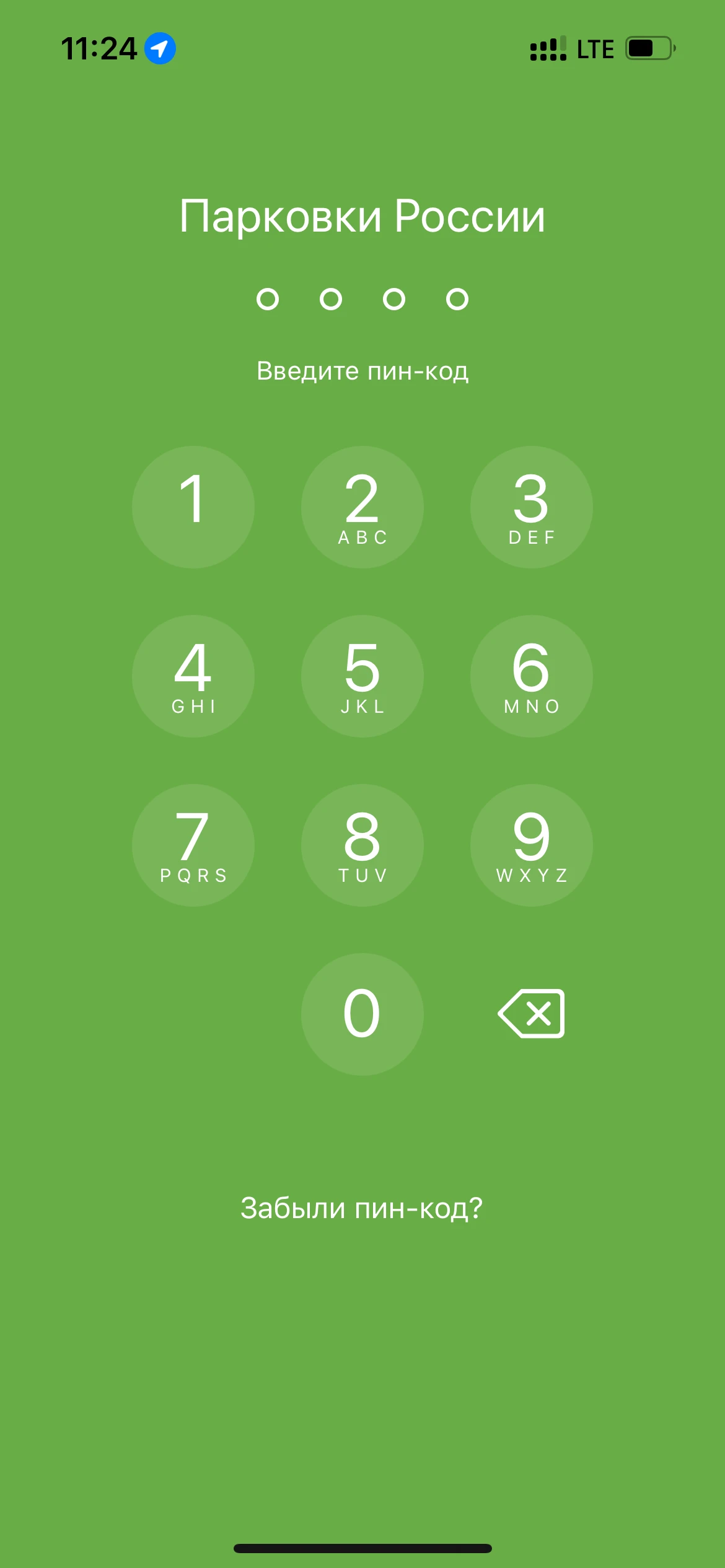
Task: Enter digit 4 (GHI)
Action: point(193,676)
